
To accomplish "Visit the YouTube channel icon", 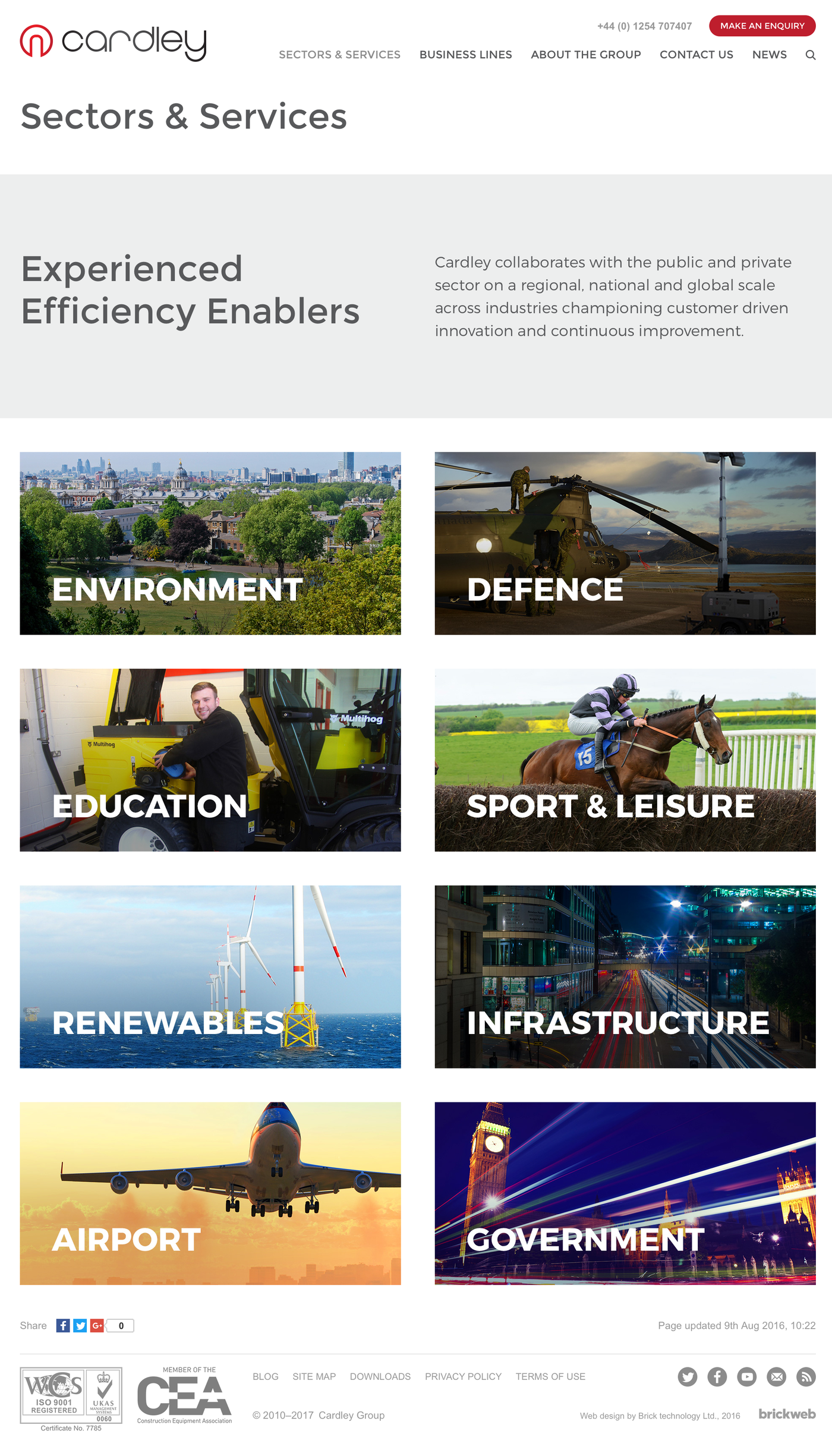I will point(746,1376).
